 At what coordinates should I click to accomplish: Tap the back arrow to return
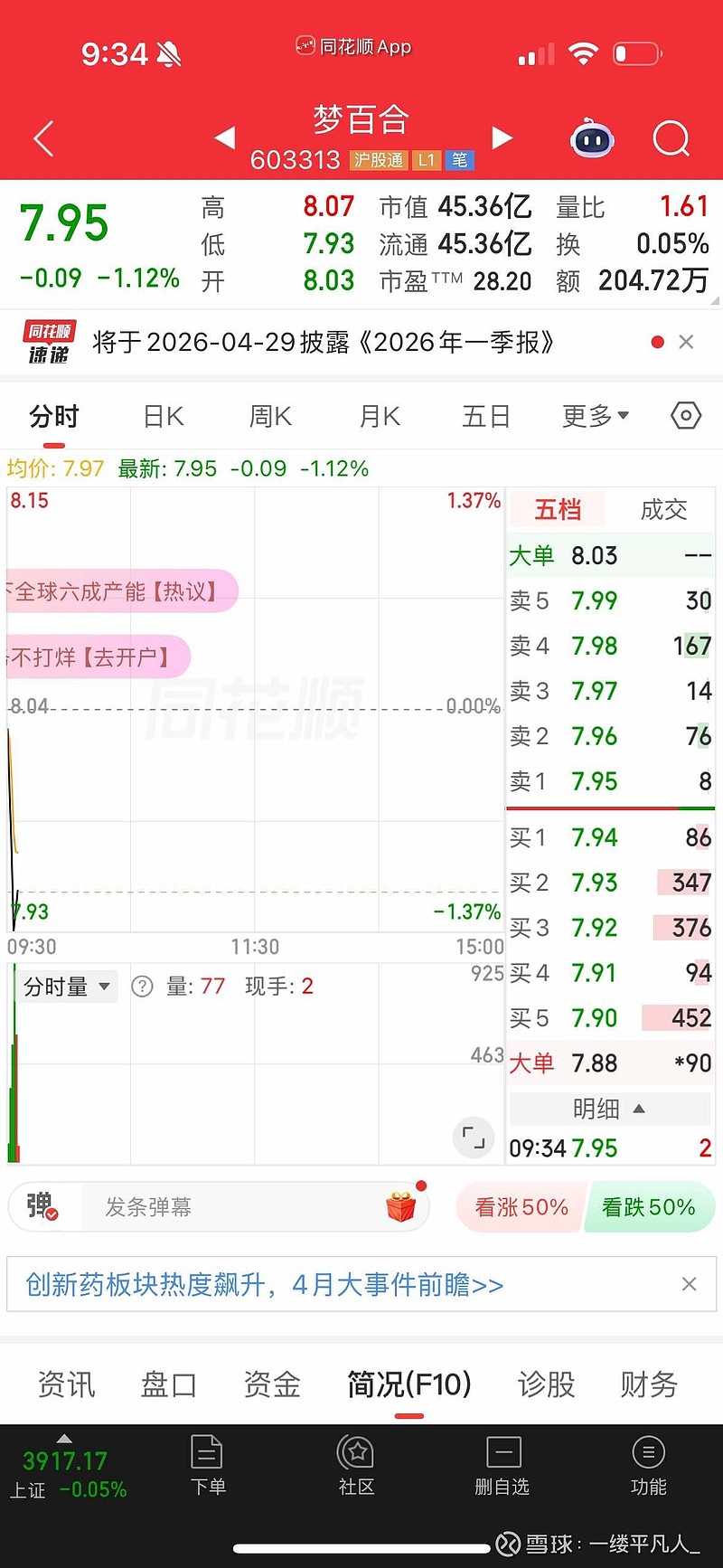point(41,138)
